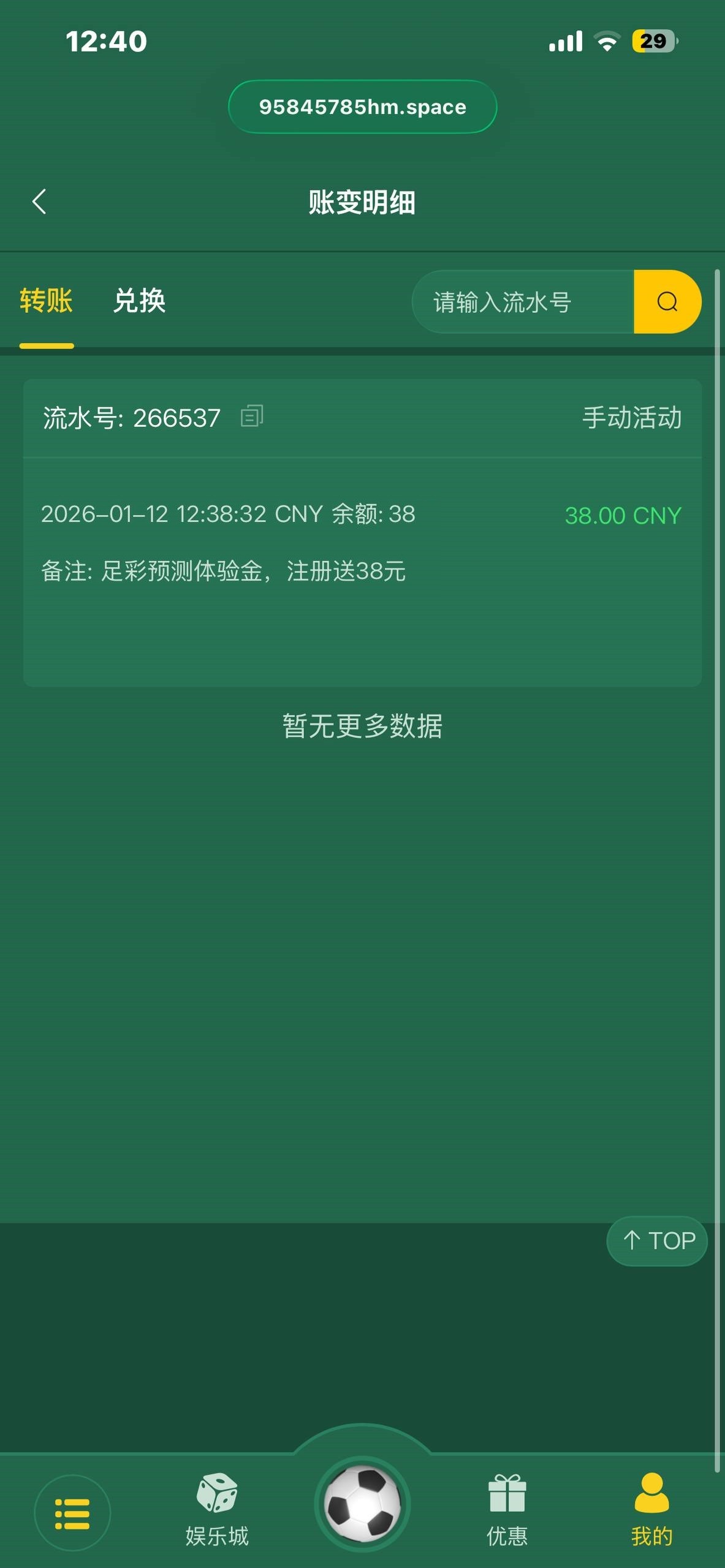Select the 转账 tab
The width and height of the screenshot is (725, 1568).
[x=47, y=301]
